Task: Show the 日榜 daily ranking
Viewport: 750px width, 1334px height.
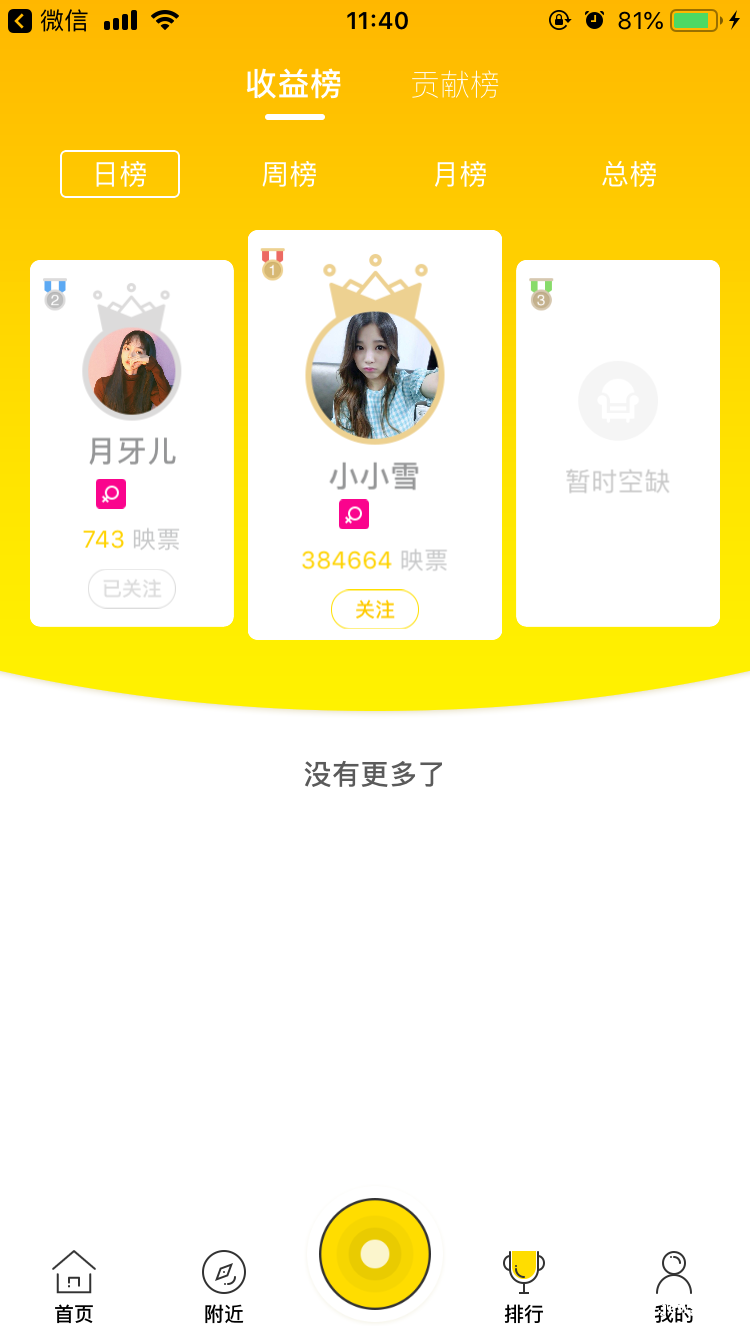Action: coord(120,174)
